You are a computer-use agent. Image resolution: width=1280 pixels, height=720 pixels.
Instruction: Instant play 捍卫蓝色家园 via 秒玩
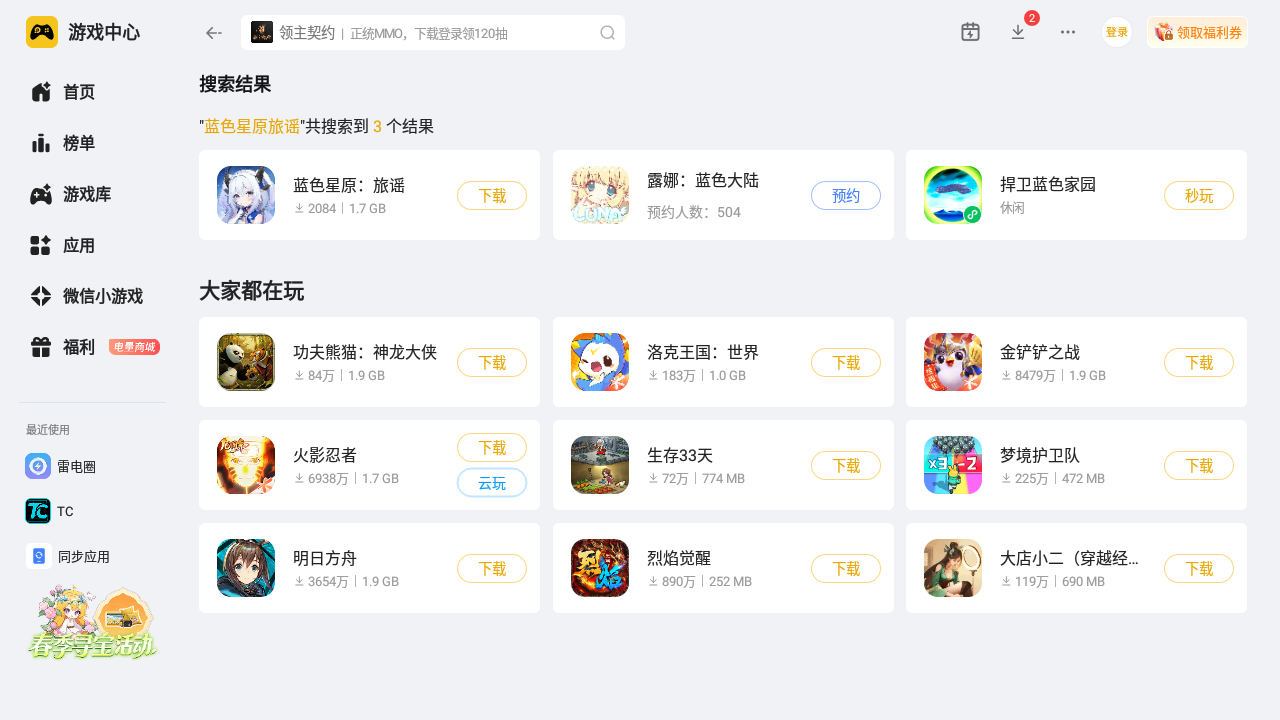click(x=1199, y=196)
